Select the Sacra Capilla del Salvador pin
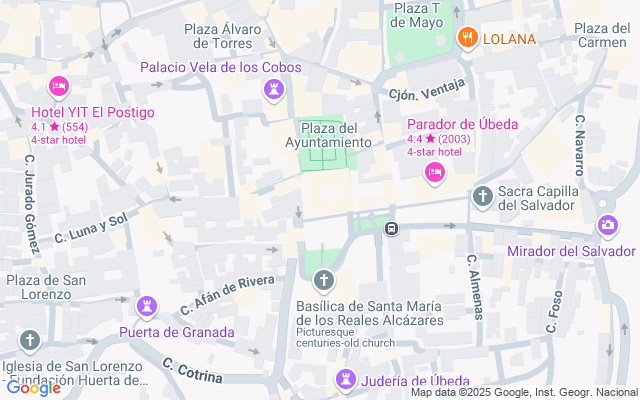 pos(483,196)
